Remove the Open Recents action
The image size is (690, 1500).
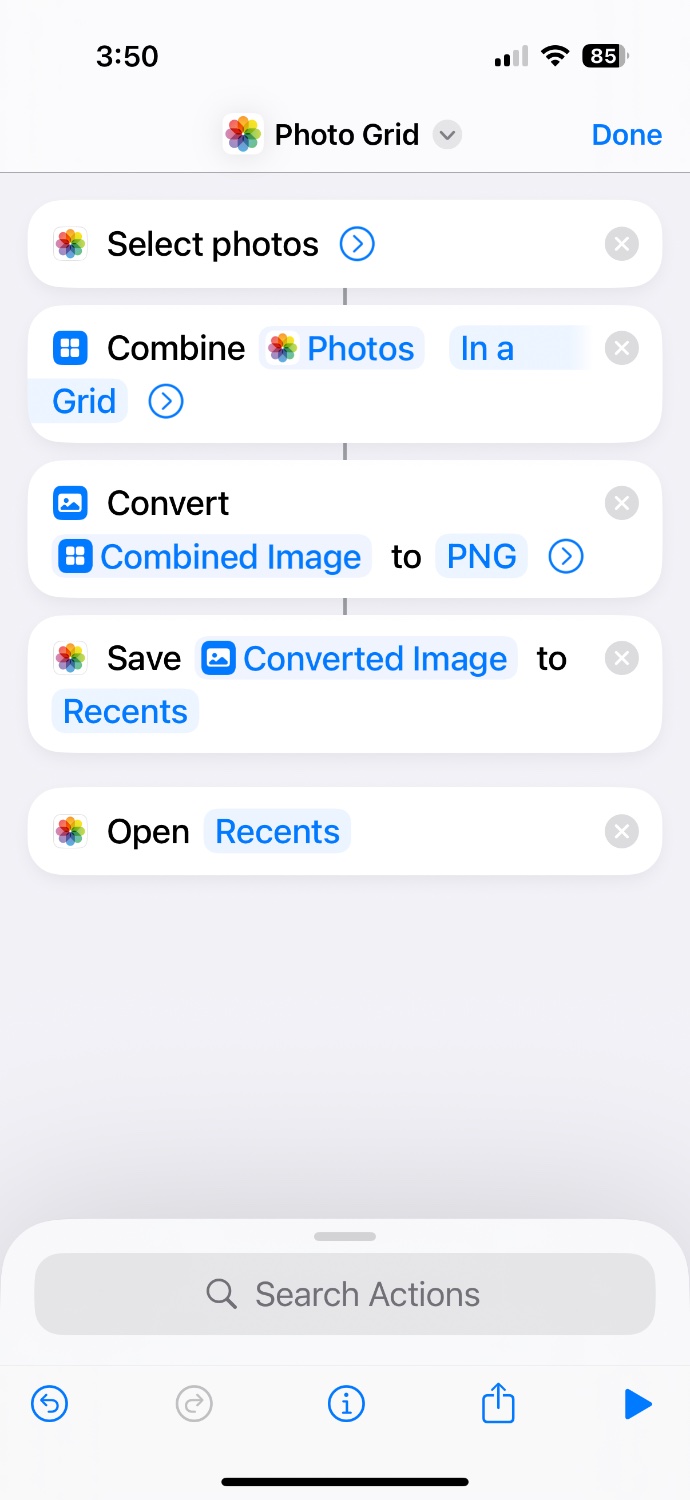click(x=622, y=832)
